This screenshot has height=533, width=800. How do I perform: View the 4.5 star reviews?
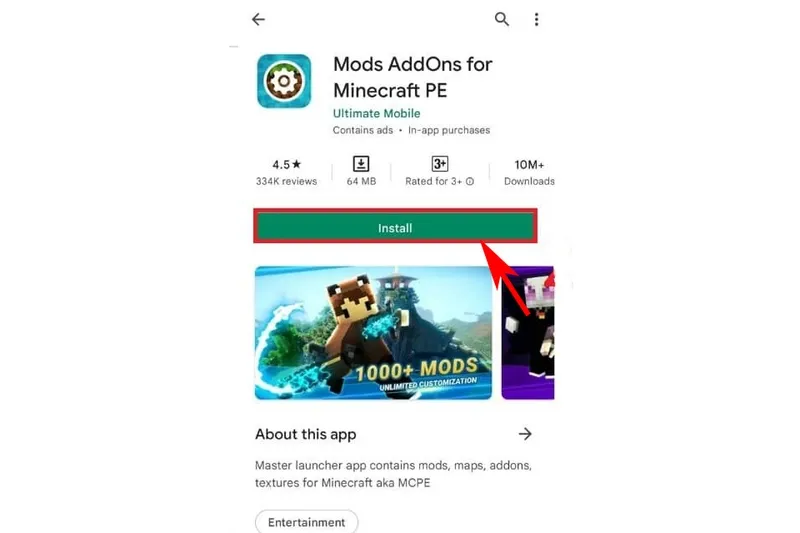click(x=286, y=171)
